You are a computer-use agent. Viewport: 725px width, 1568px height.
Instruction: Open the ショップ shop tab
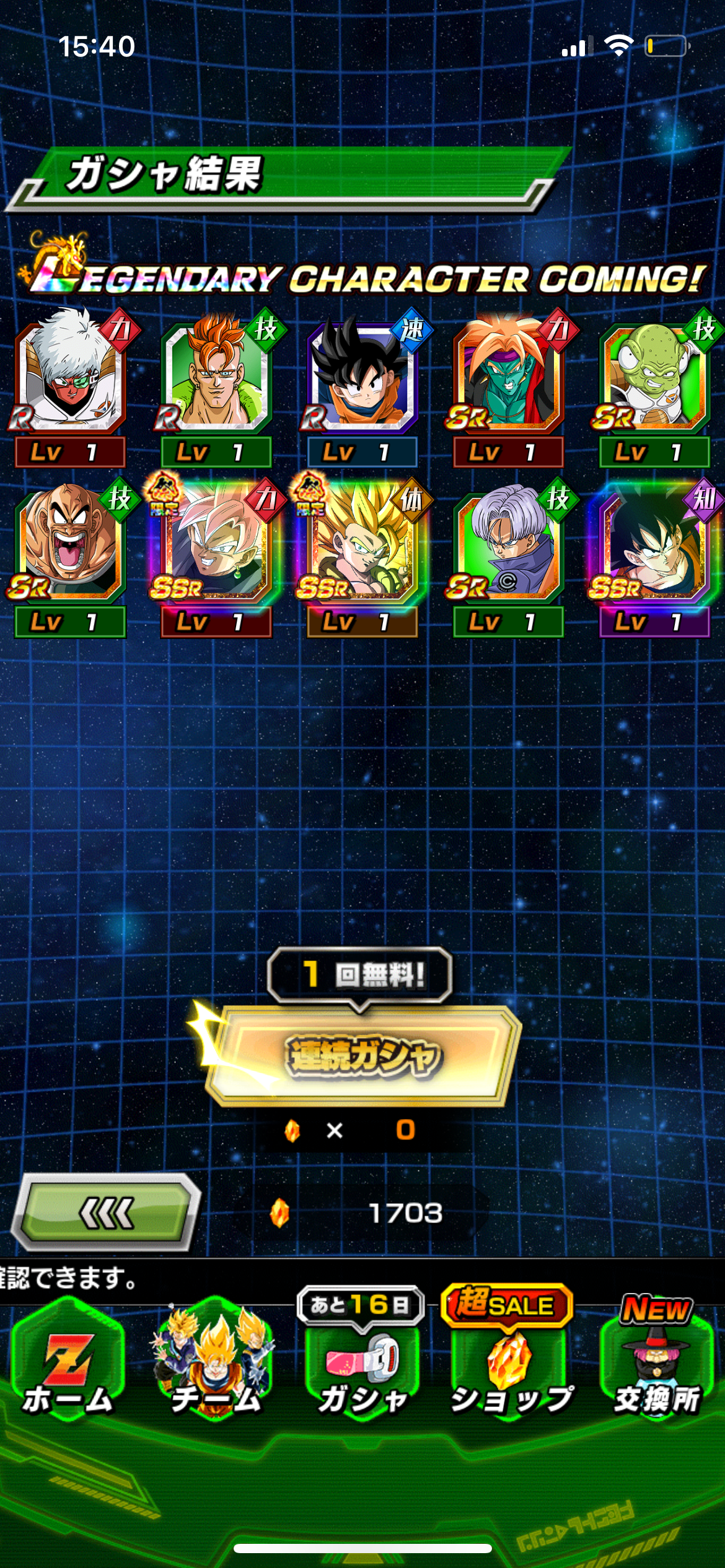point(509,1362)
